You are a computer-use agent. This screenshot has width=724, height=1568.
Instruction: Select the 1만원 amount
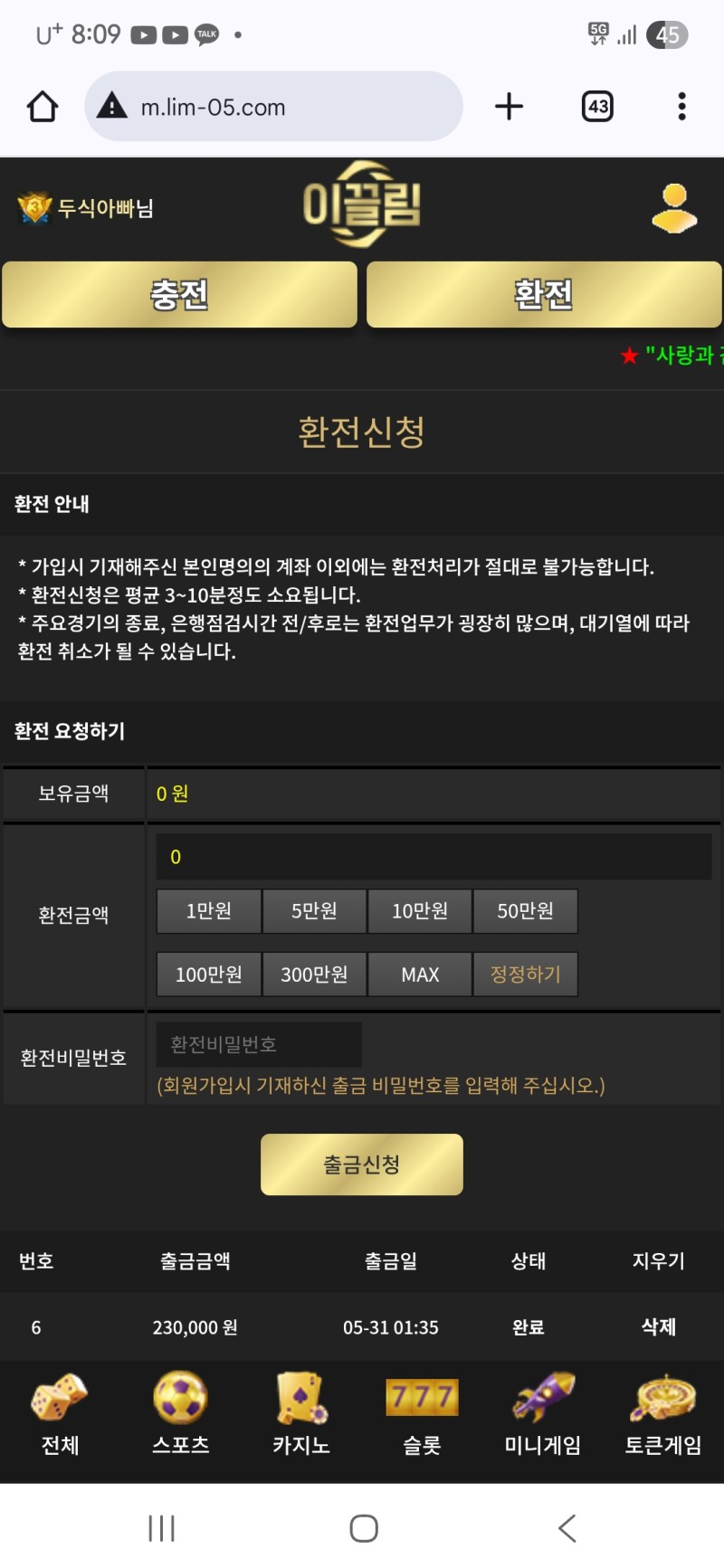(x=209, y=911)
